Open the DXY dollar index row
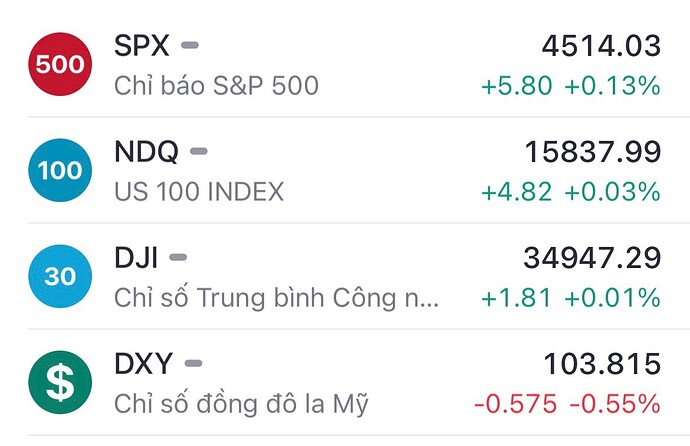This screenshot has width=690, height=446. pyautogui.click(x=345, y=383)
